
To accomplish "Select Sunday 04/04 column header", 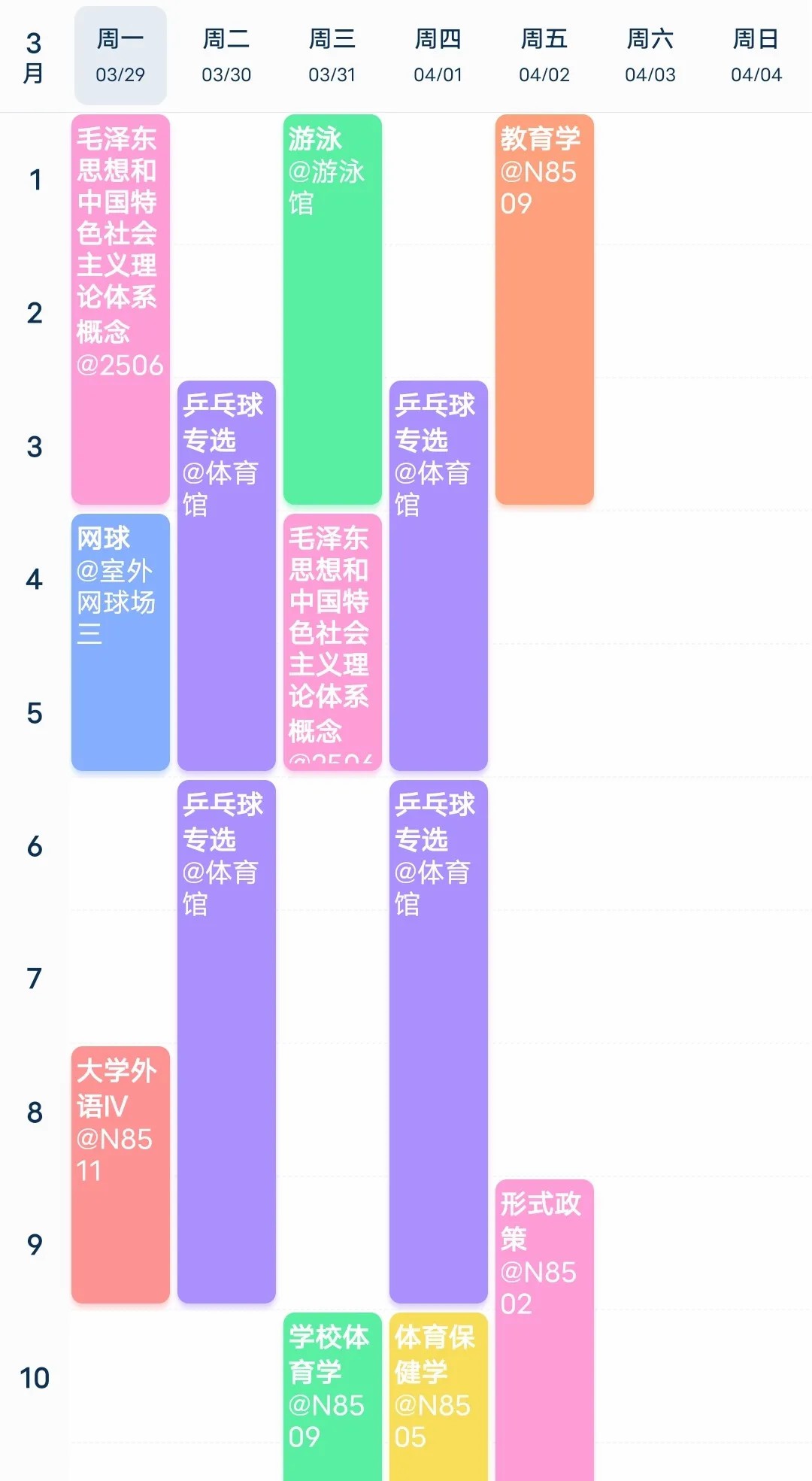I will 756,56.
